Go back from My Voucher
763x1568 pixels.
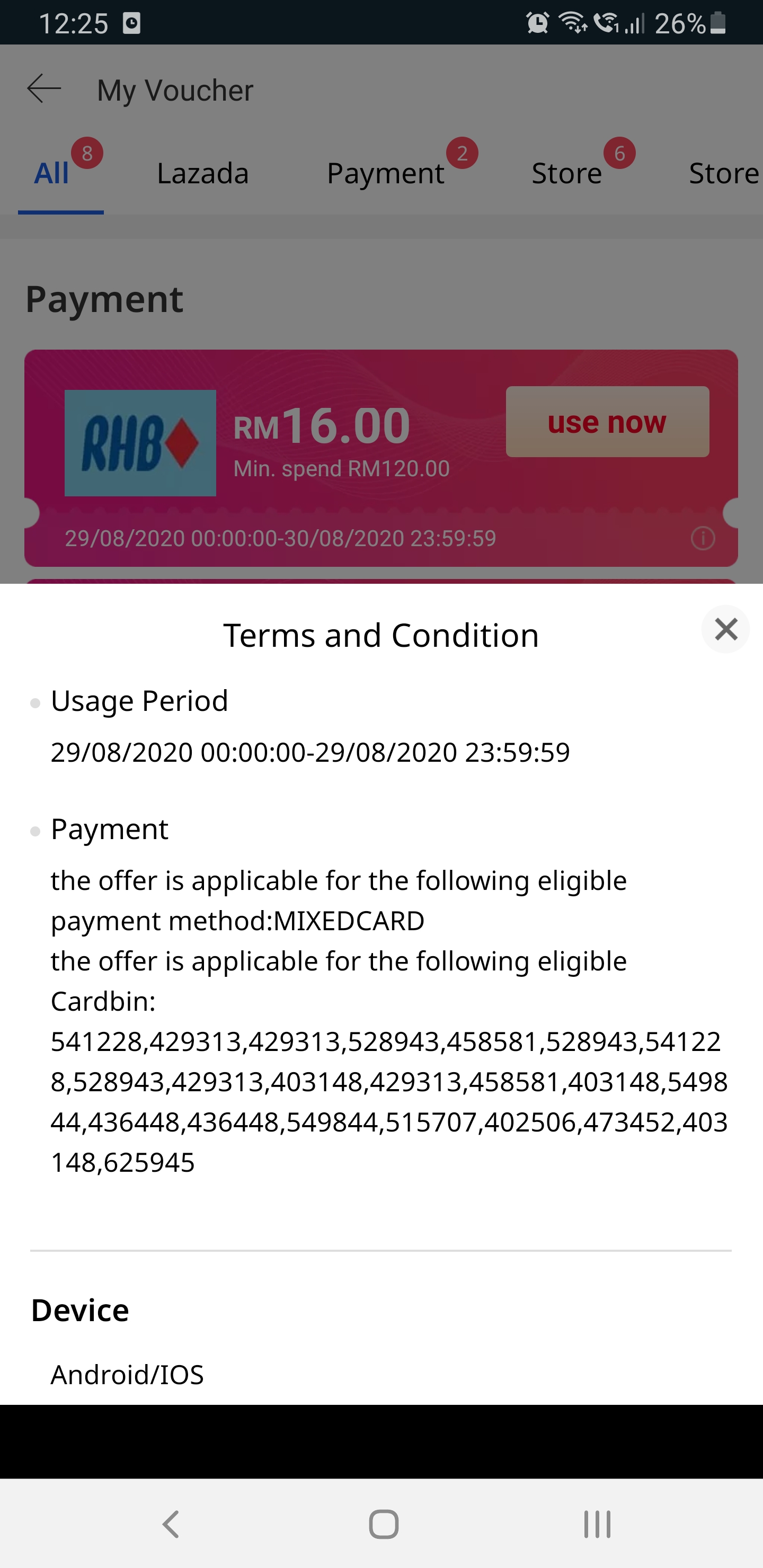[x=44, y=89]
